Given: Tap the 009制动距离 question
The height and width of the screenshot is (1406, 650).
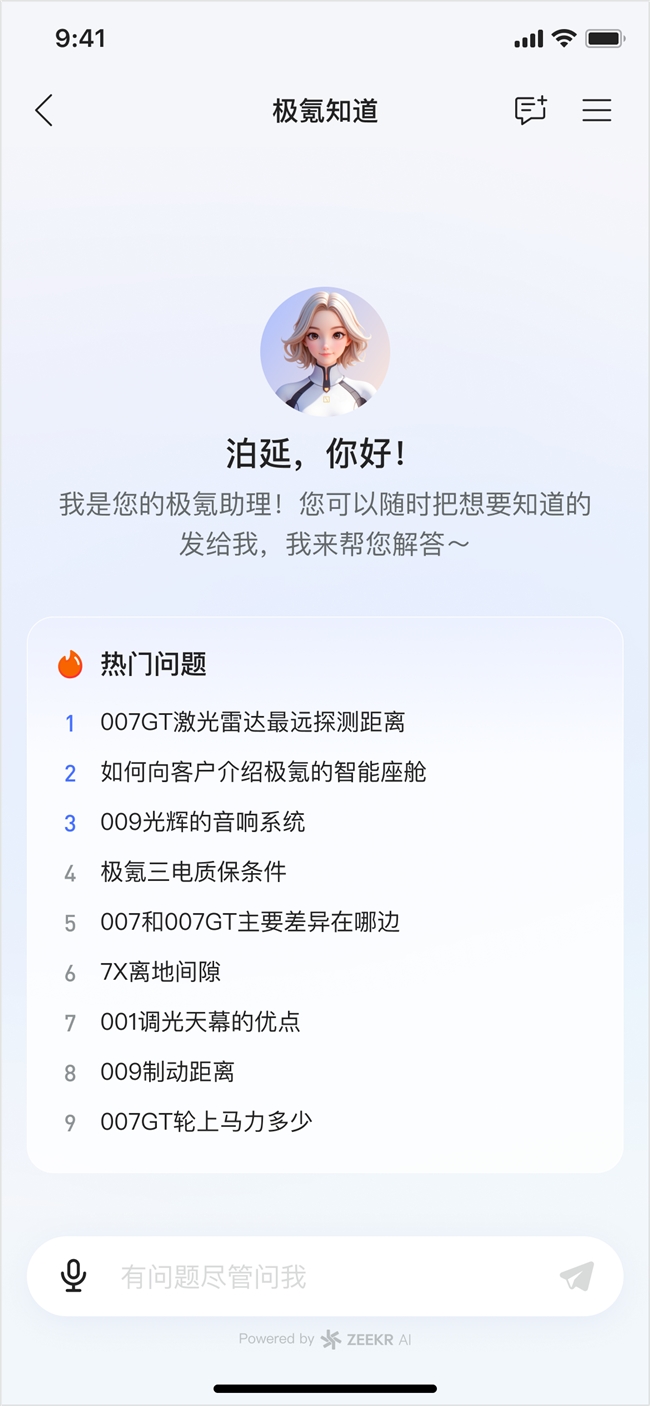Looking at the screenshot, I should [167, 1072].
